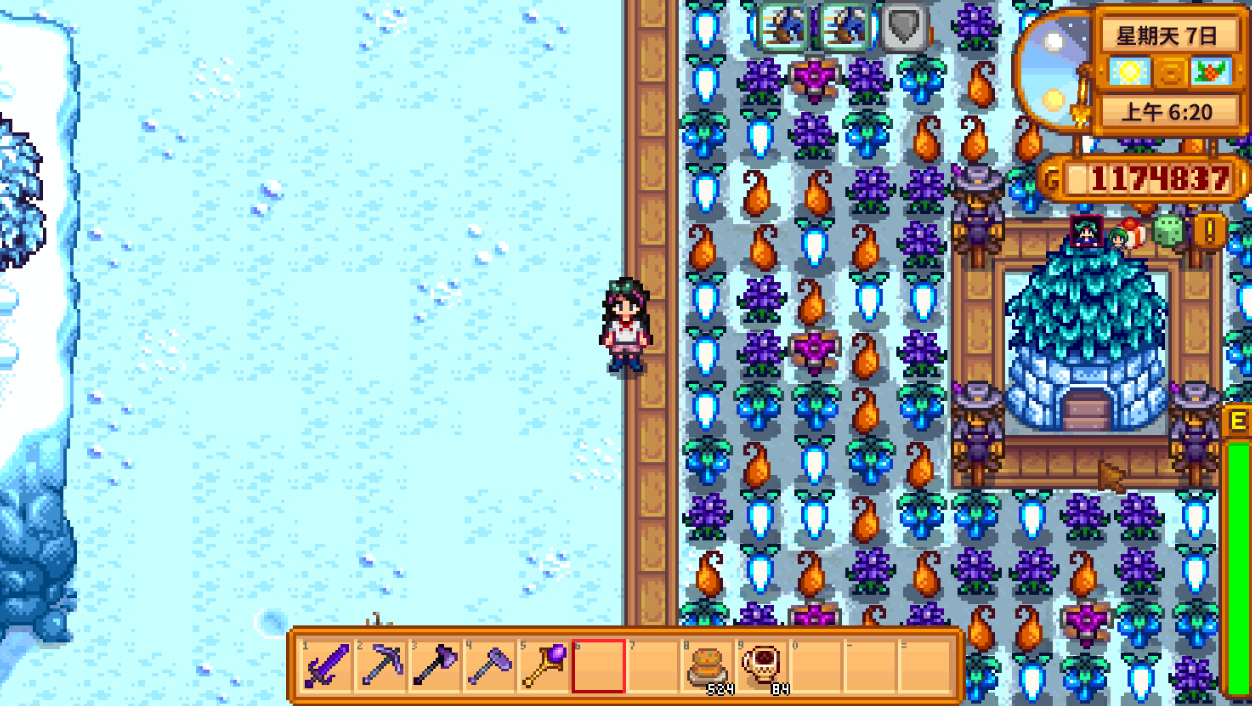
Task: Tap the gift box icon
Action: pos(1134,232)
